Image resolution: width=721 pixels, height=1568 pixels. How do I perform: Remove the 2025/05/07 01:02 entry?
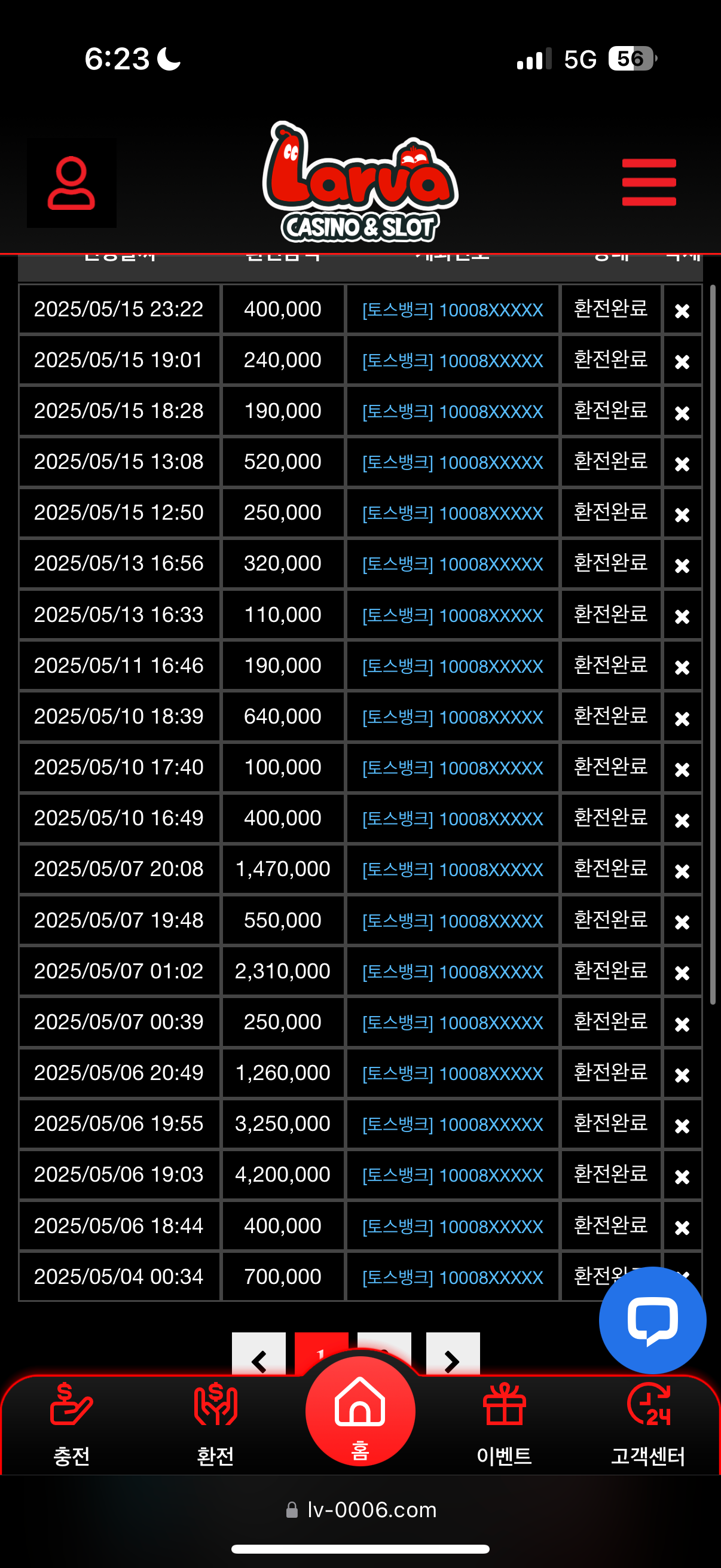(682, 973)
